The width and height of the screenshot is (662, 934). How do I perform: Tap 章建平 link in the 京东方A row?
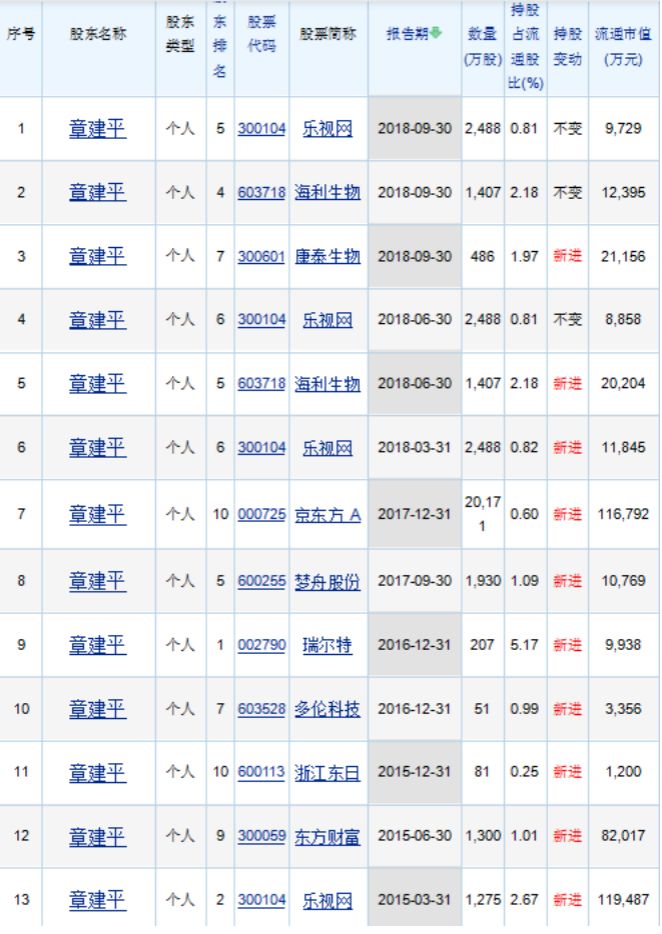tap(98, 514)
